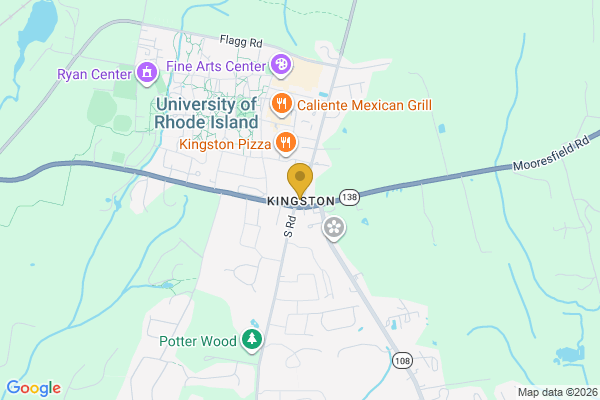
Task: Tap the Ryan Center map marker
Action: point(147,72)
